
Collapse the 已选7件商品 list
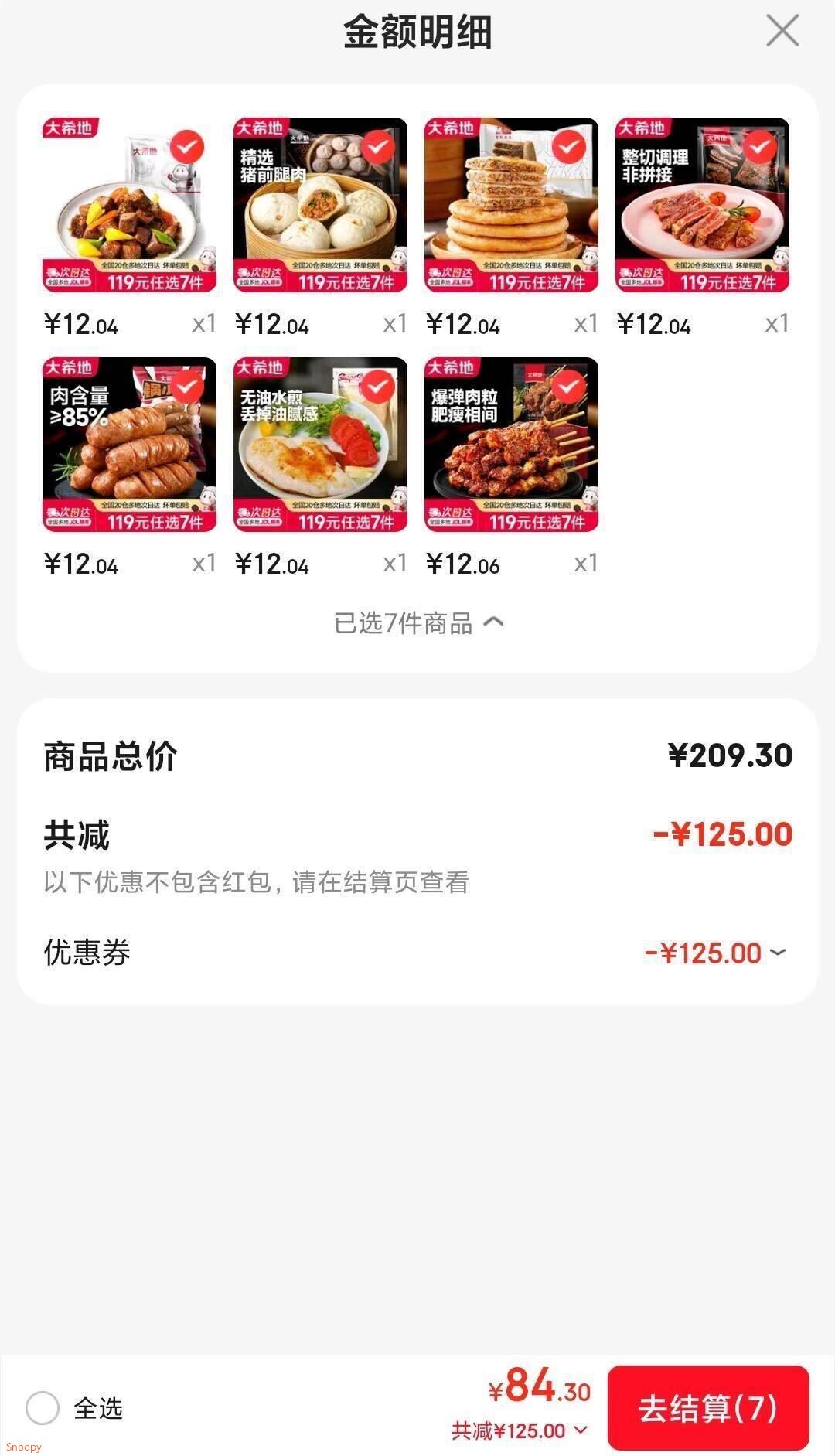tap(418, 622)
